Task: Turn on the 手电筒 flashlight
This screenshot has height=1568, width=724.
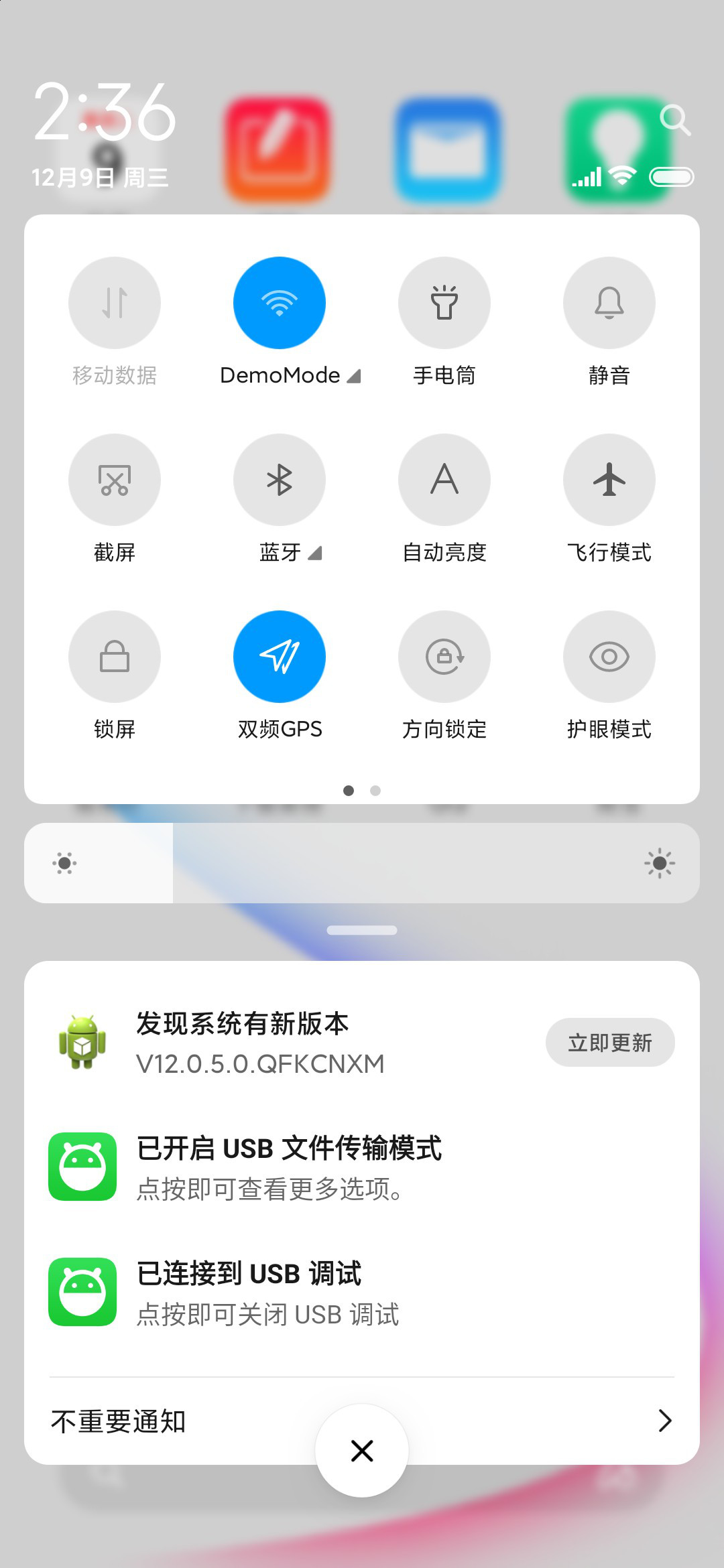Action: [x=444, y=303]
